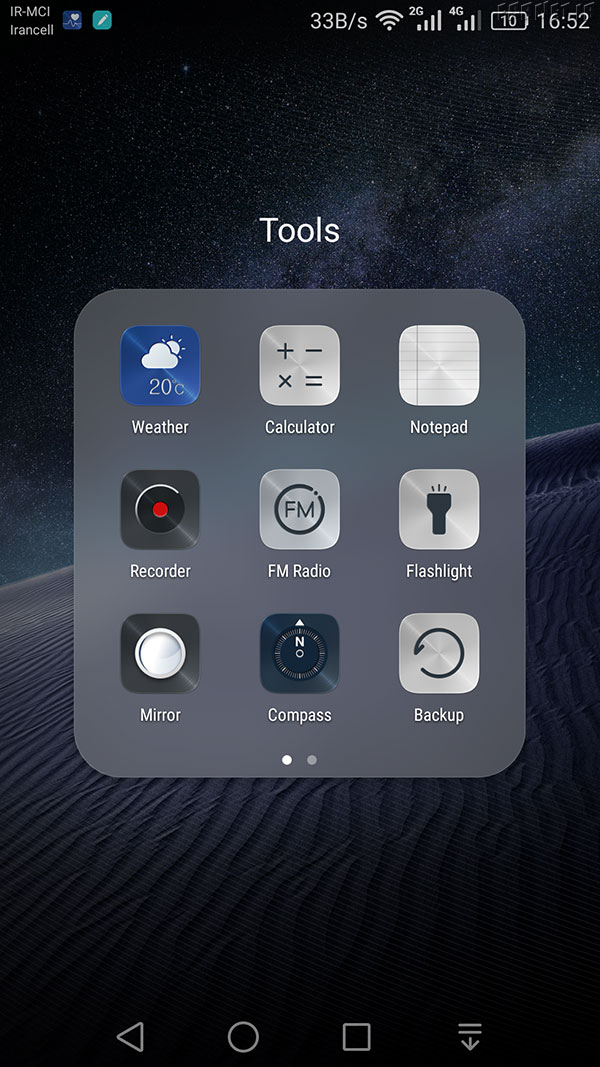Screen dimensions: 600x1067
Task: Go to the second folder page dot
Action: point(312,759)
